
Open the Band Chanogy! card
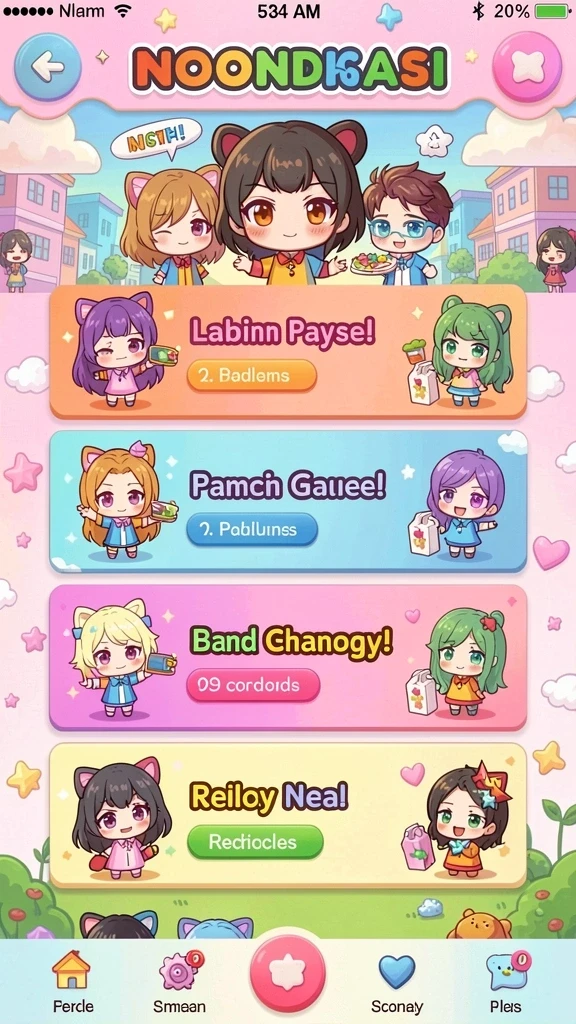coord(288,656)
